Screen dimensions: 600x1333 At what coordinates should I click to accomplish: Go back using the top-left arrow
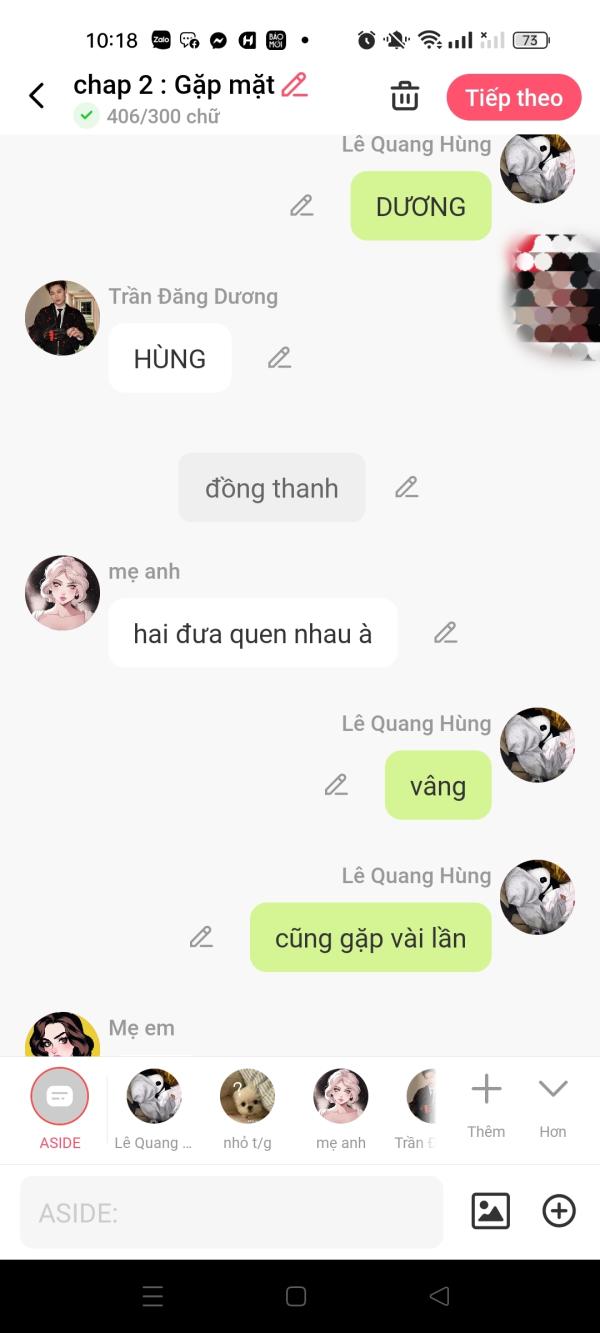[37, 96]
